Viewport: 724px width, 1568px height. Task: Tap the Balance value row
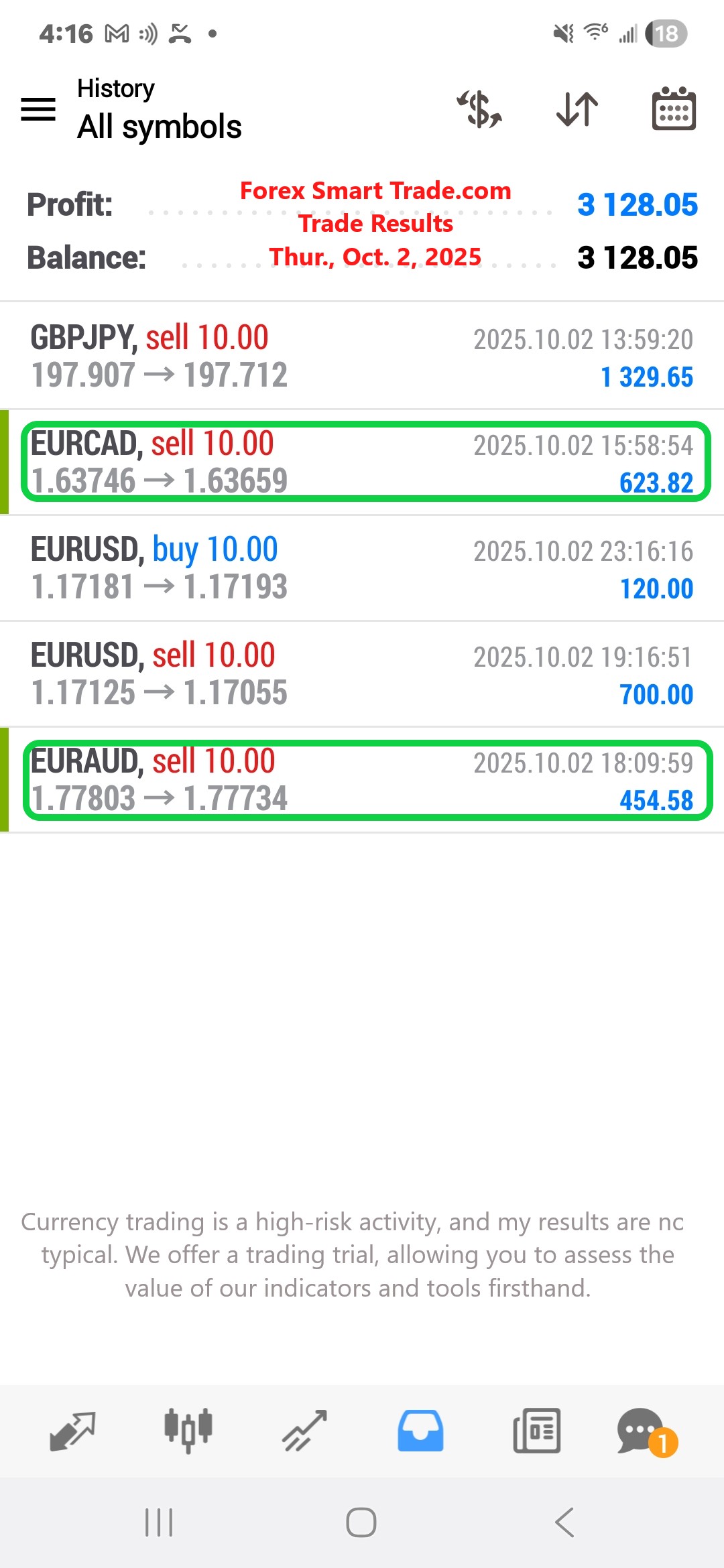point(636,257)
